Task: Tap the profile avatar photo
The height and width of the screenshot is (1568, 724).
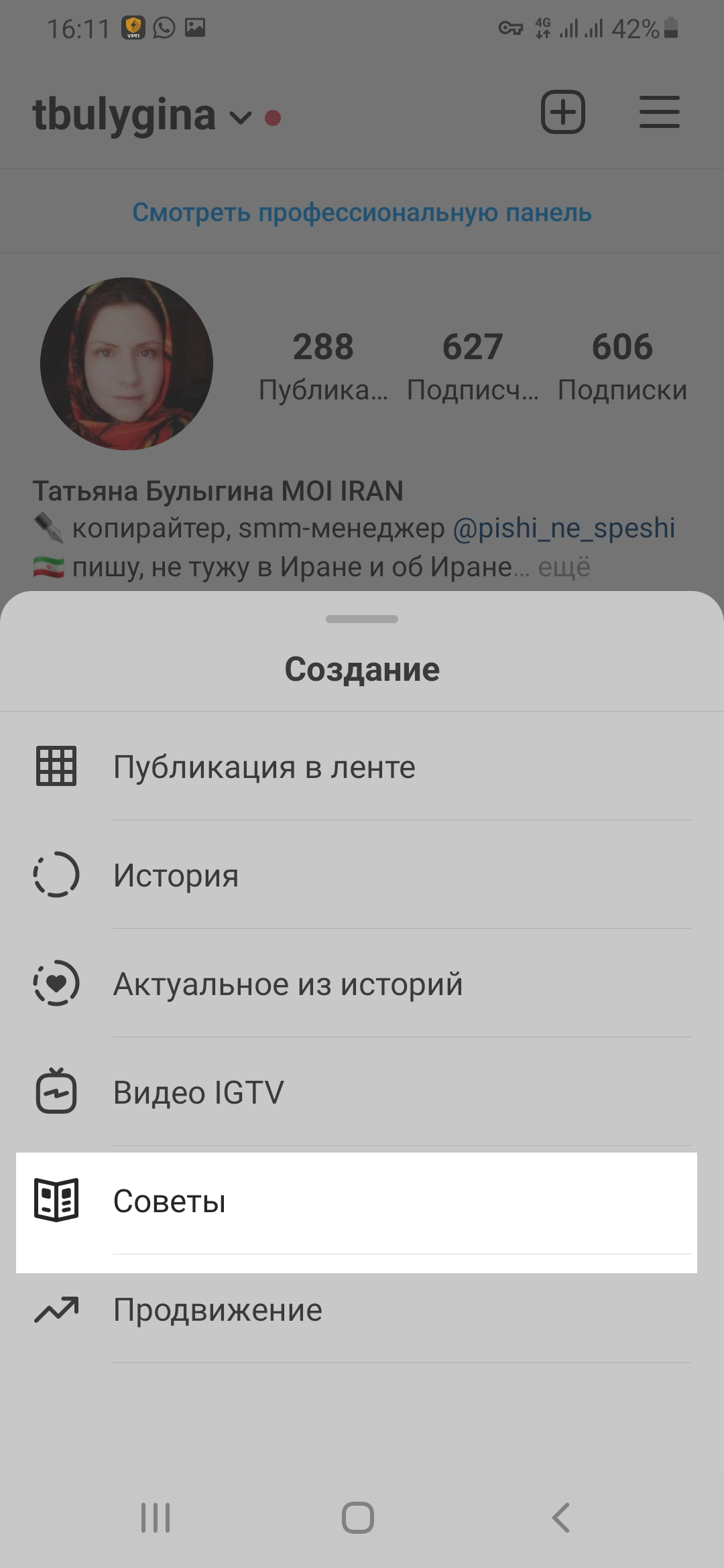Action: click(127, 364)
